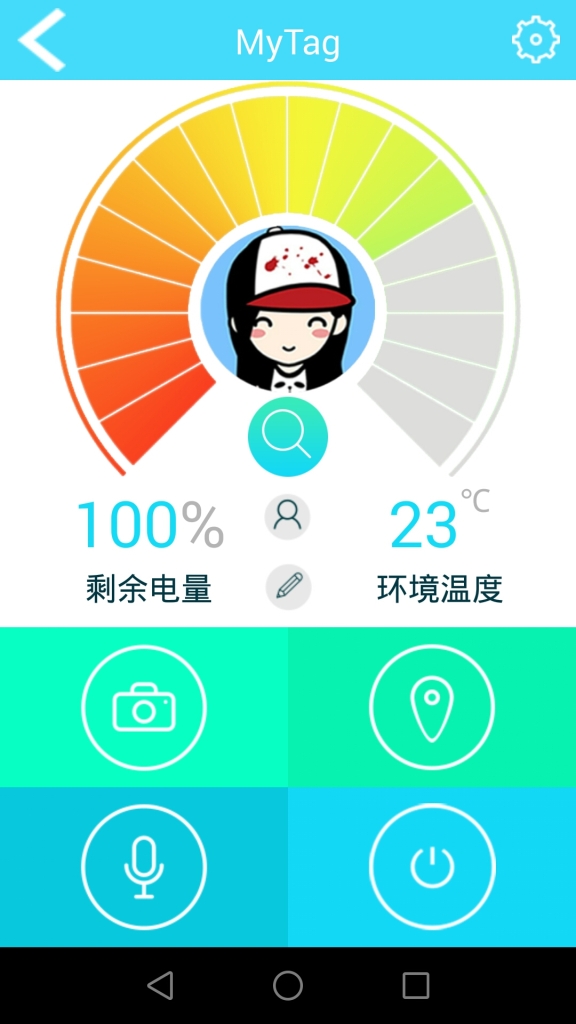Open the camera function tile

coord(144,707)
